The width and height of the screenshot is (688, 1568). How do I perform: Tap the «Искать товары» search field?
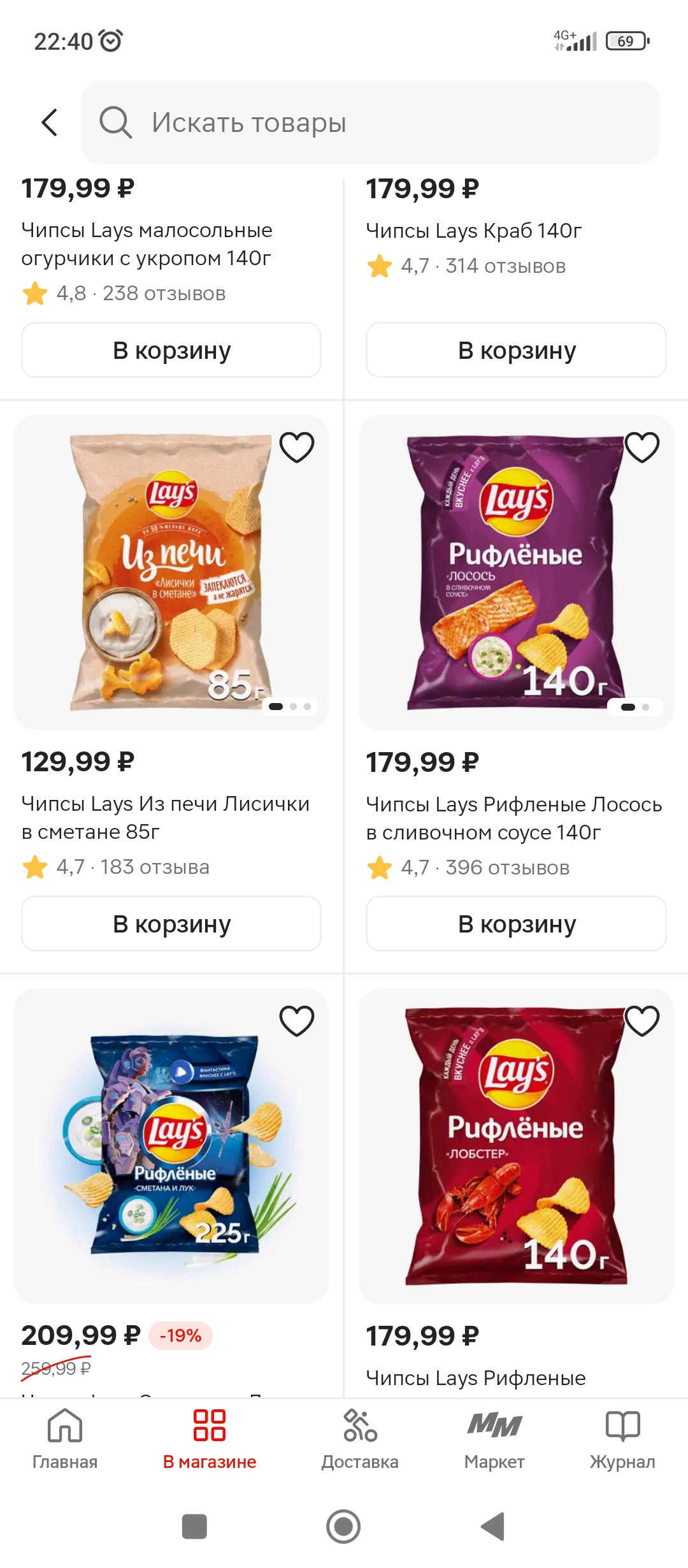pyautogui.click(x=369, y=122)
